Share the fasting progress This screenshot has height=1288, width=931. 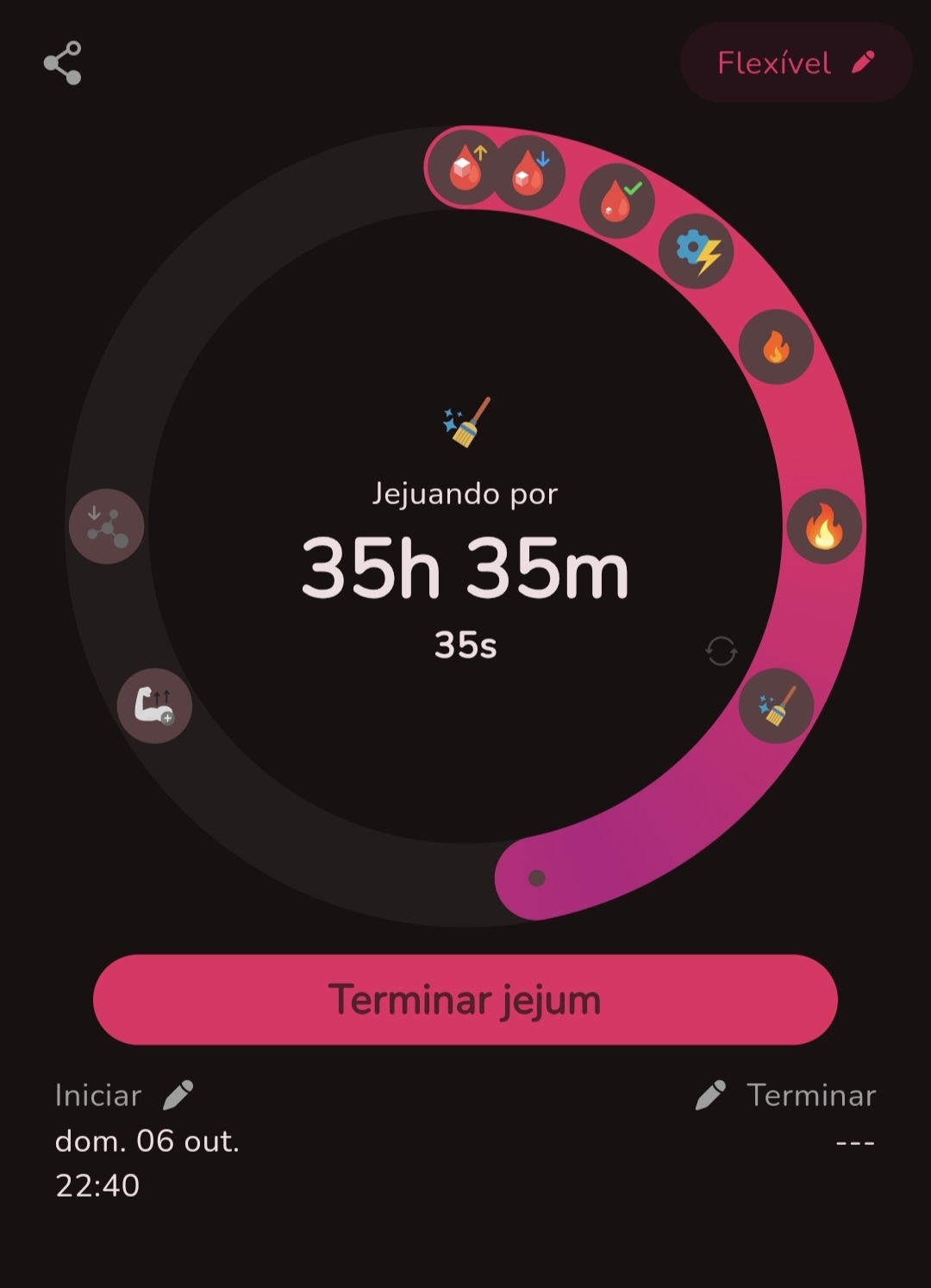pyautogui.click(x=62, y=63)
